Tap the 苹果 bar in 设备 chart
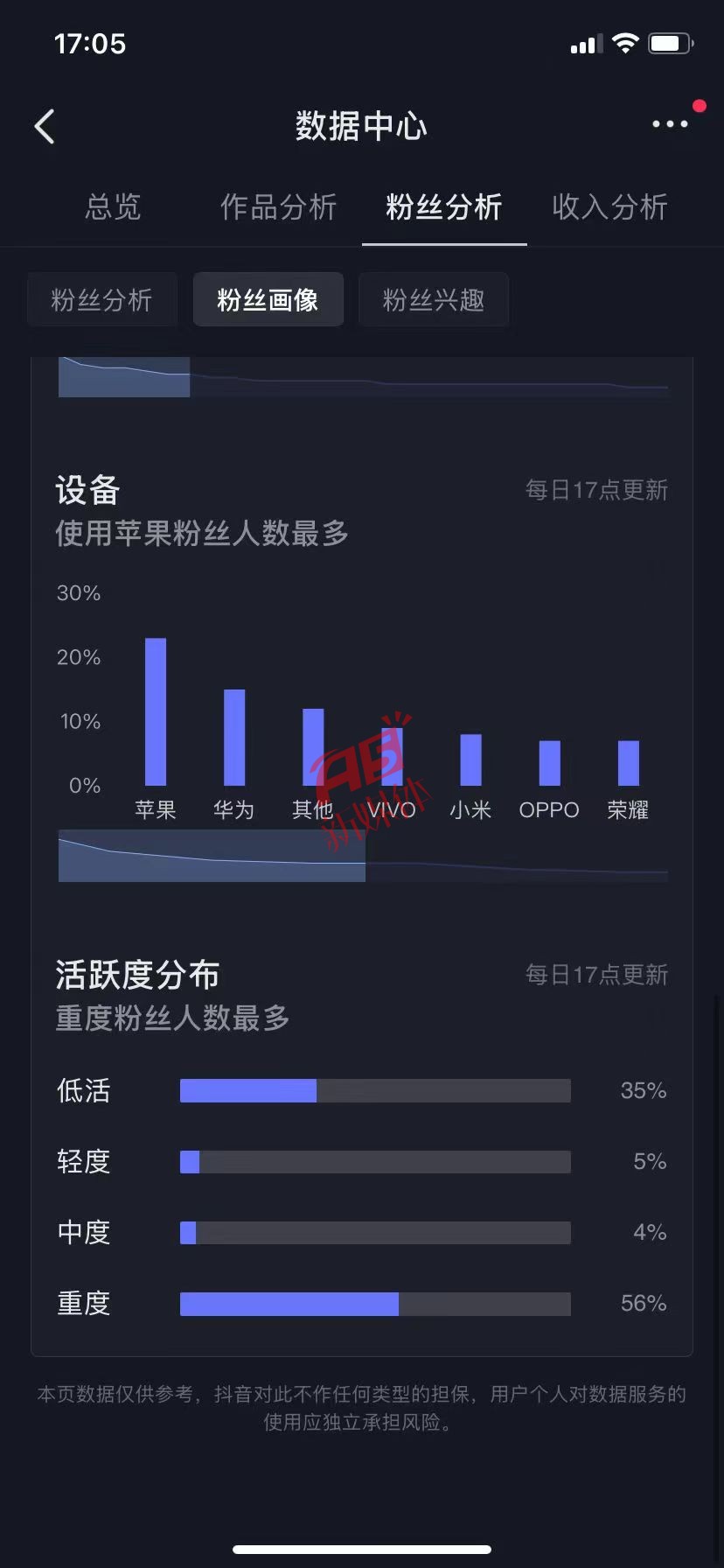724x1568 pixels. coord(156,711)
